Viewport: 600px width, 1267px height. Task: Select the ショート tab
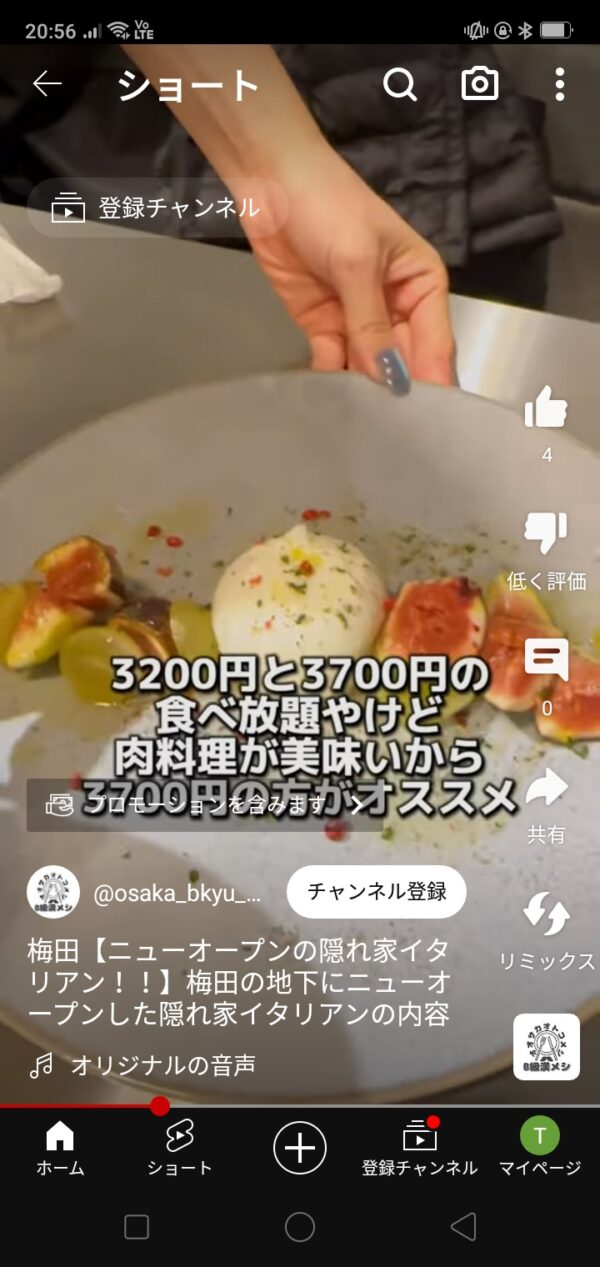click(180, 1147)
